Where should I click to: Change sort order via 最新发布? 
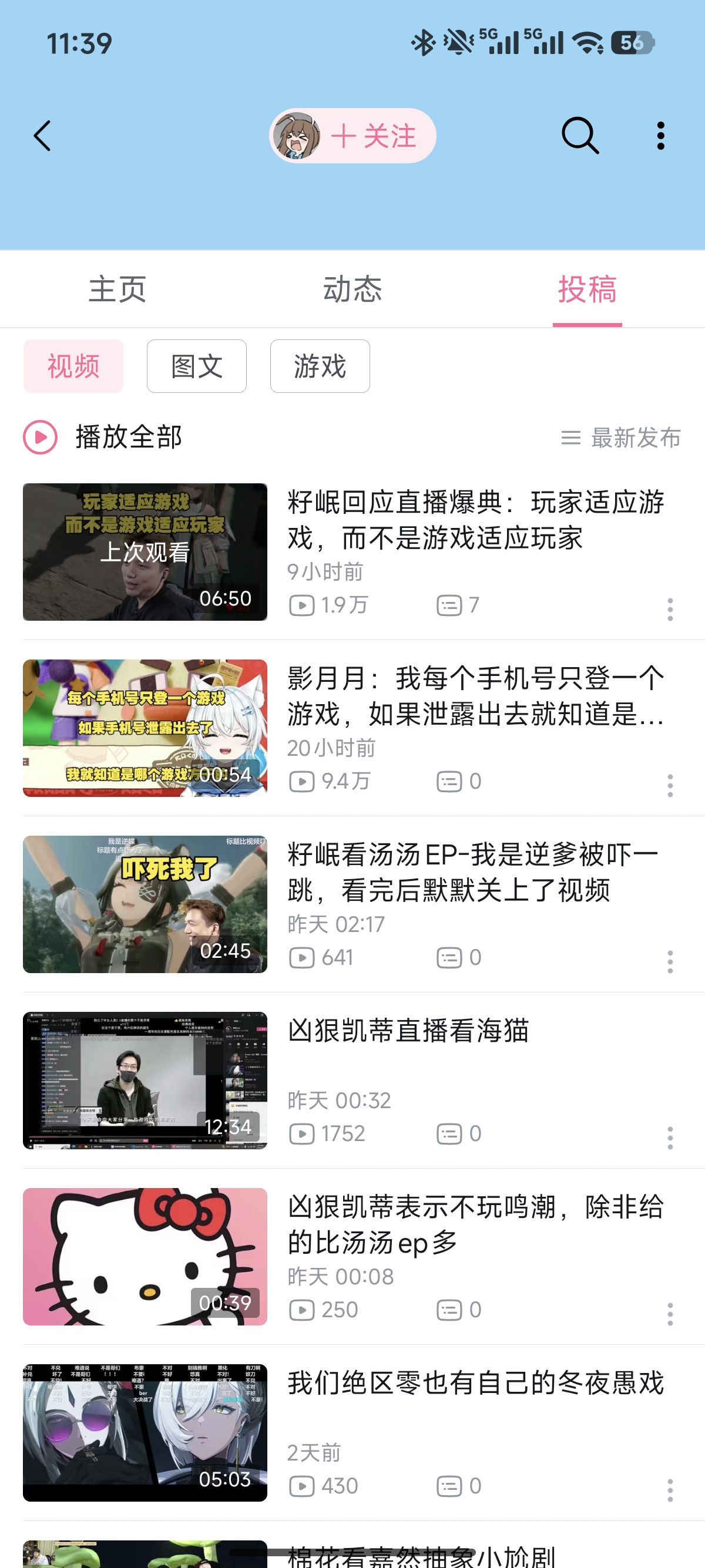pos(620,437)
